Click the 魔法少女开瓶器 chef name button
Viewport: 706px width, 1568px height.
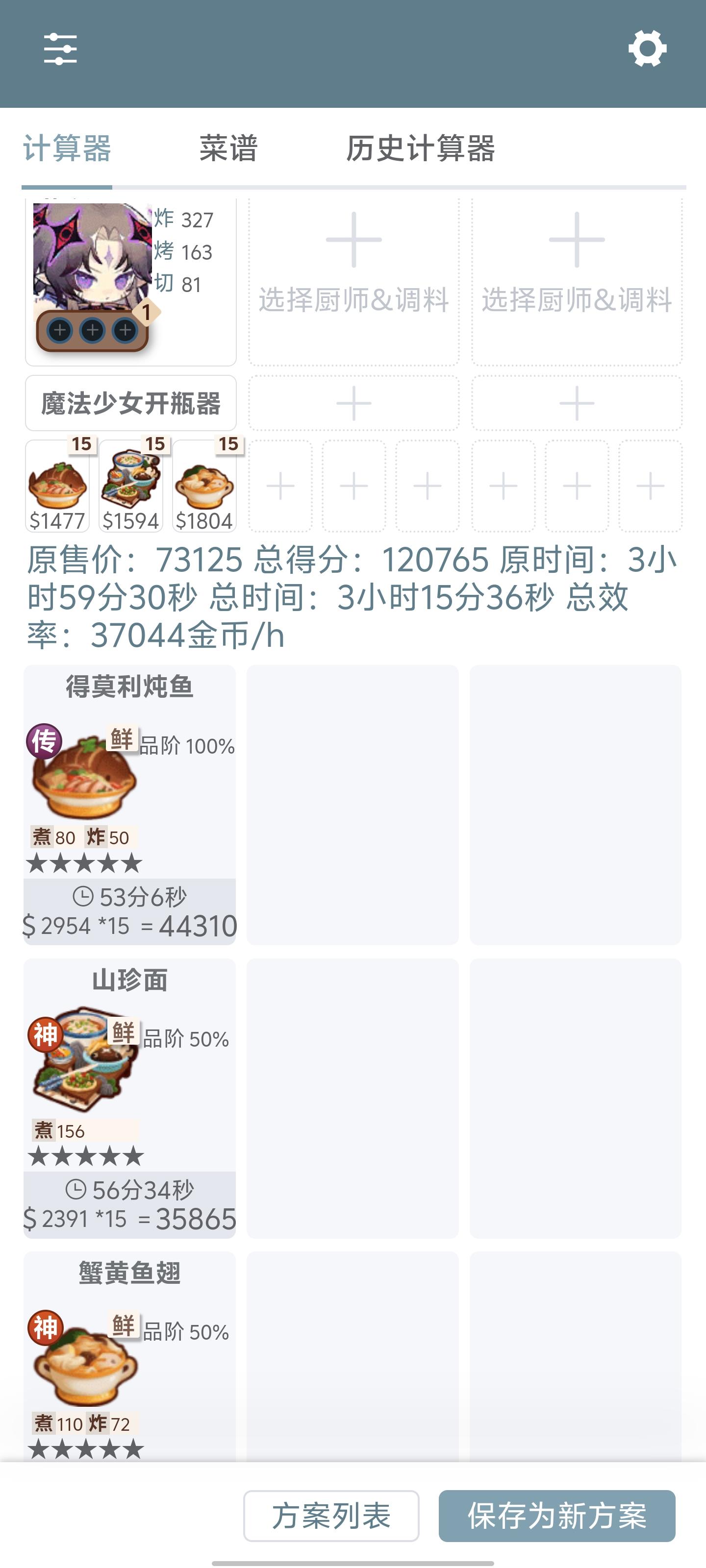point(130,403)
